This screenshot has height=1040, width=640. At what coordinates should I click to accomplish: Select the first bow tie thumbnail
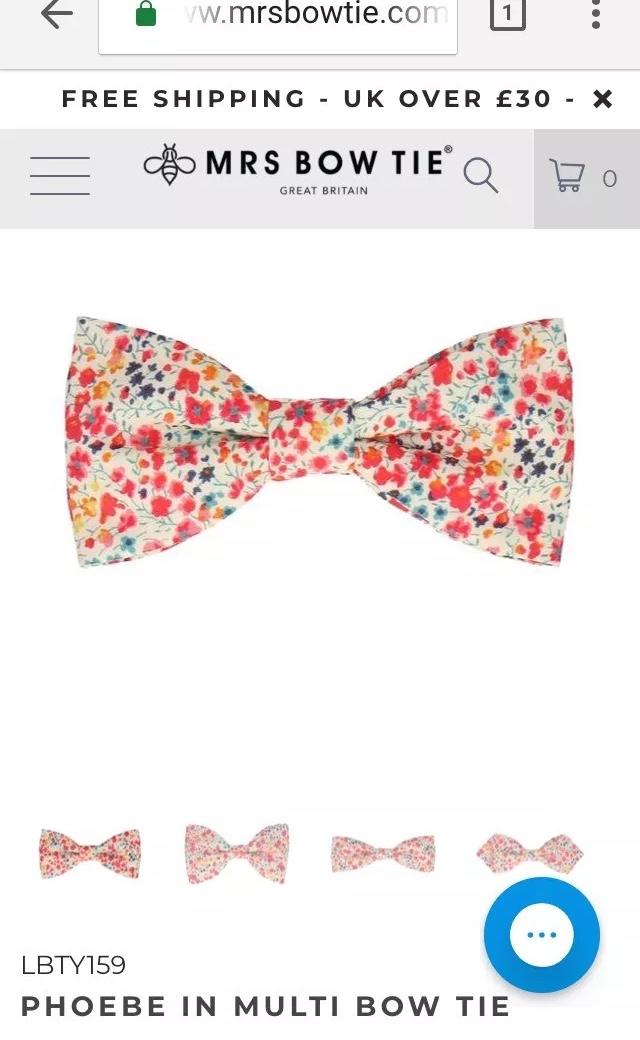pyautogui.click(x=90, y=854)
